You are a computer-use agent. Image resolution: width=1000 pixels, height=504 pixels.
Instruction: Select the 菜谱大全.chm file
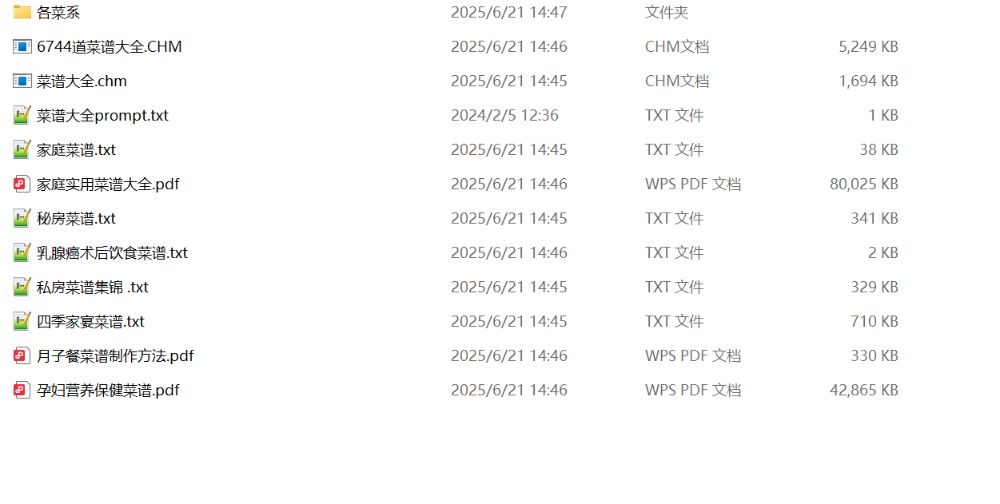(81, 81)
